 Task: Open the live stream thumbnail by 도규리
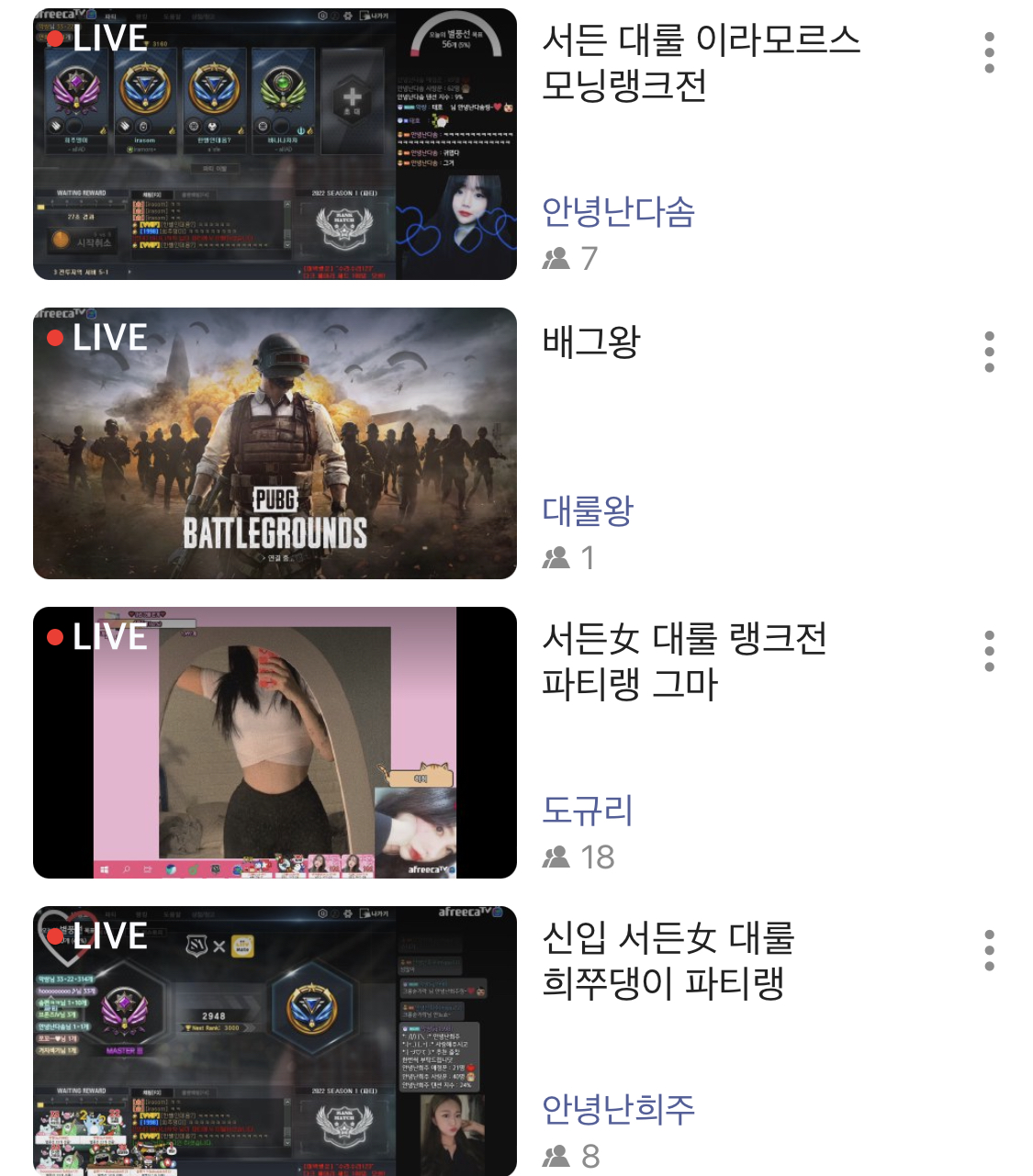click(275, 743)
